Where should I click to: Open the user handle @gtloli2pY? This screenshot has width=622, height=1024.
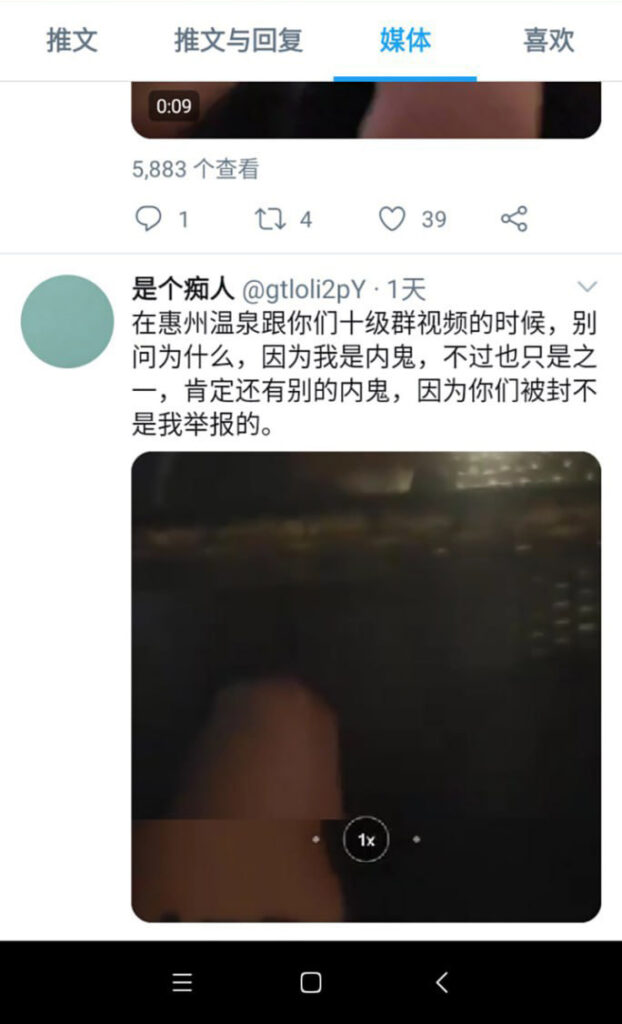303,290
